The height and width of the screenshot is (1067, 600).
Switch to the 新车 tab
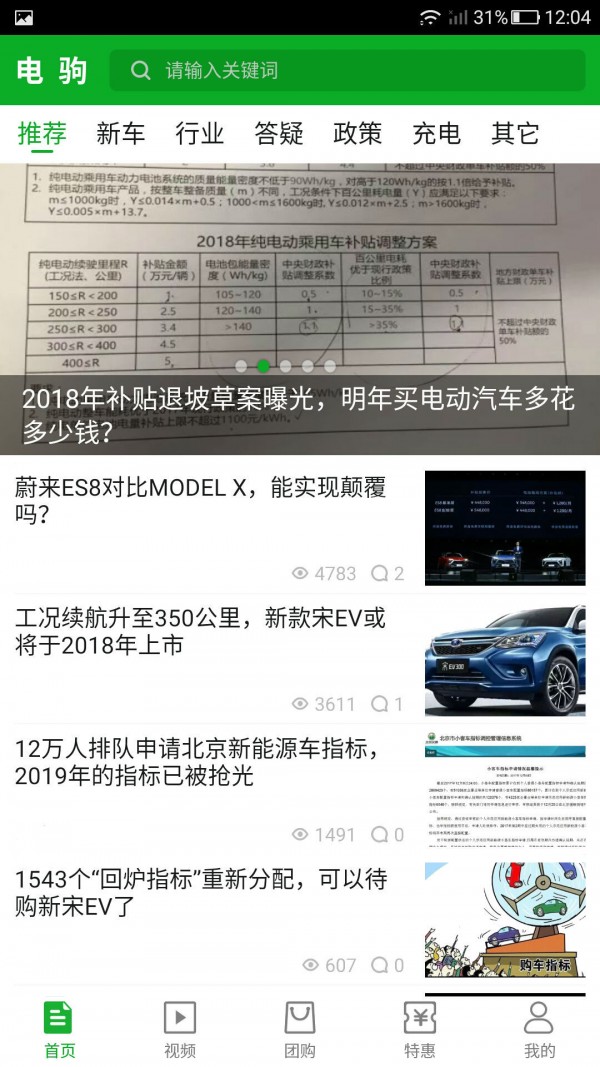click(x=121, y=133)
